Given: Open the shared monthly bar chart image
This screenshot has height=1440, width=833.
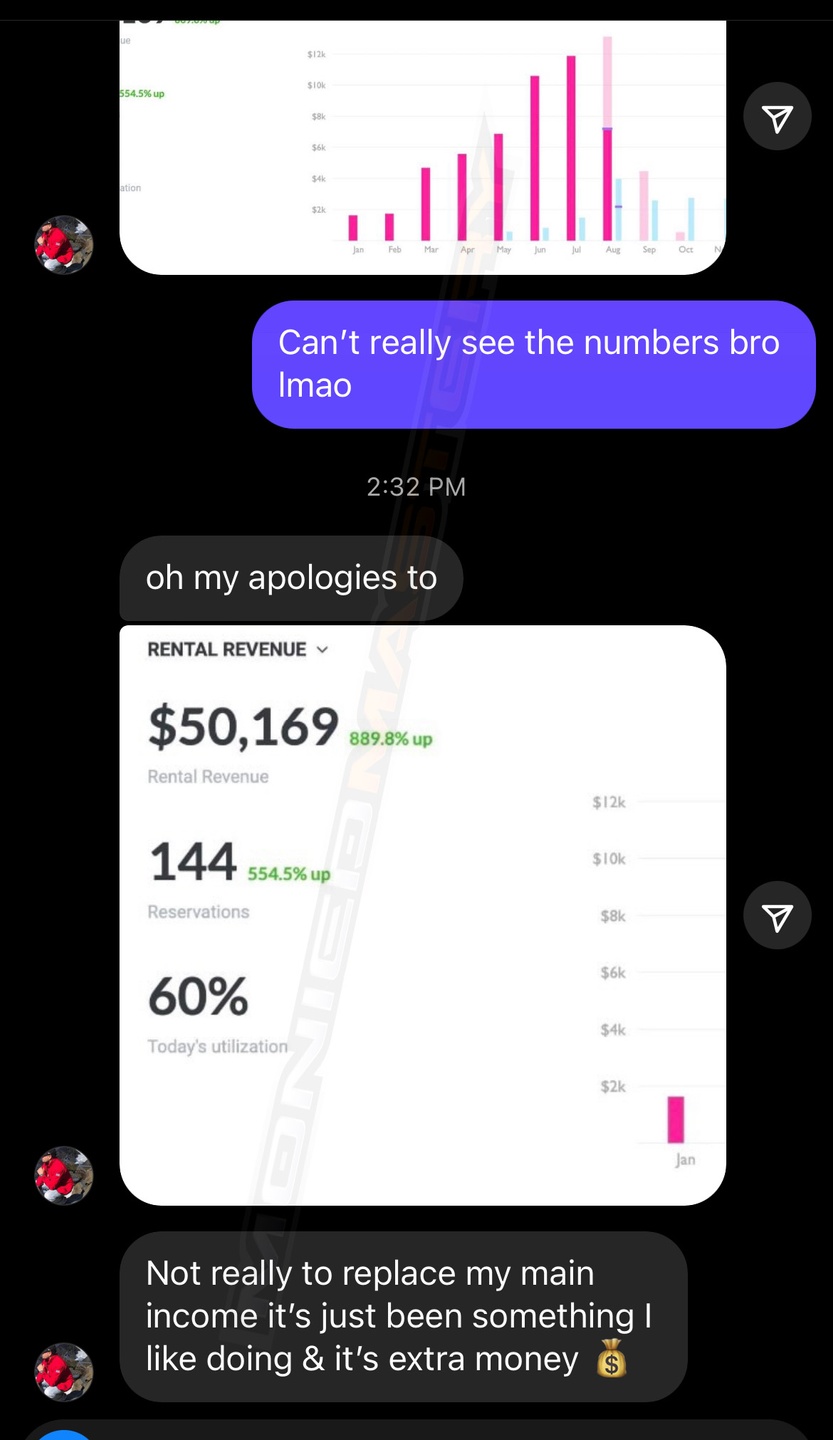Looking at the screenshot, I should point(422,147).
